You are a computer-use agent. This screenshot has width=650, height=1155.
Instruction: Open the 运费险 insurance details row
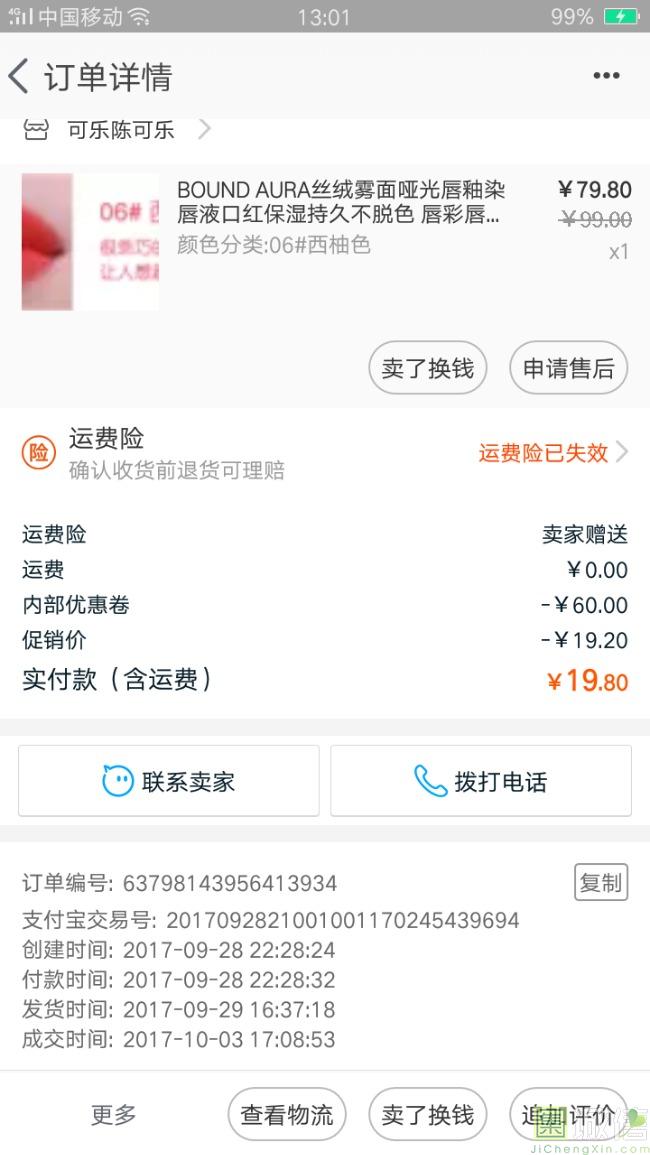pyautogui.click(x=325, y=453)
